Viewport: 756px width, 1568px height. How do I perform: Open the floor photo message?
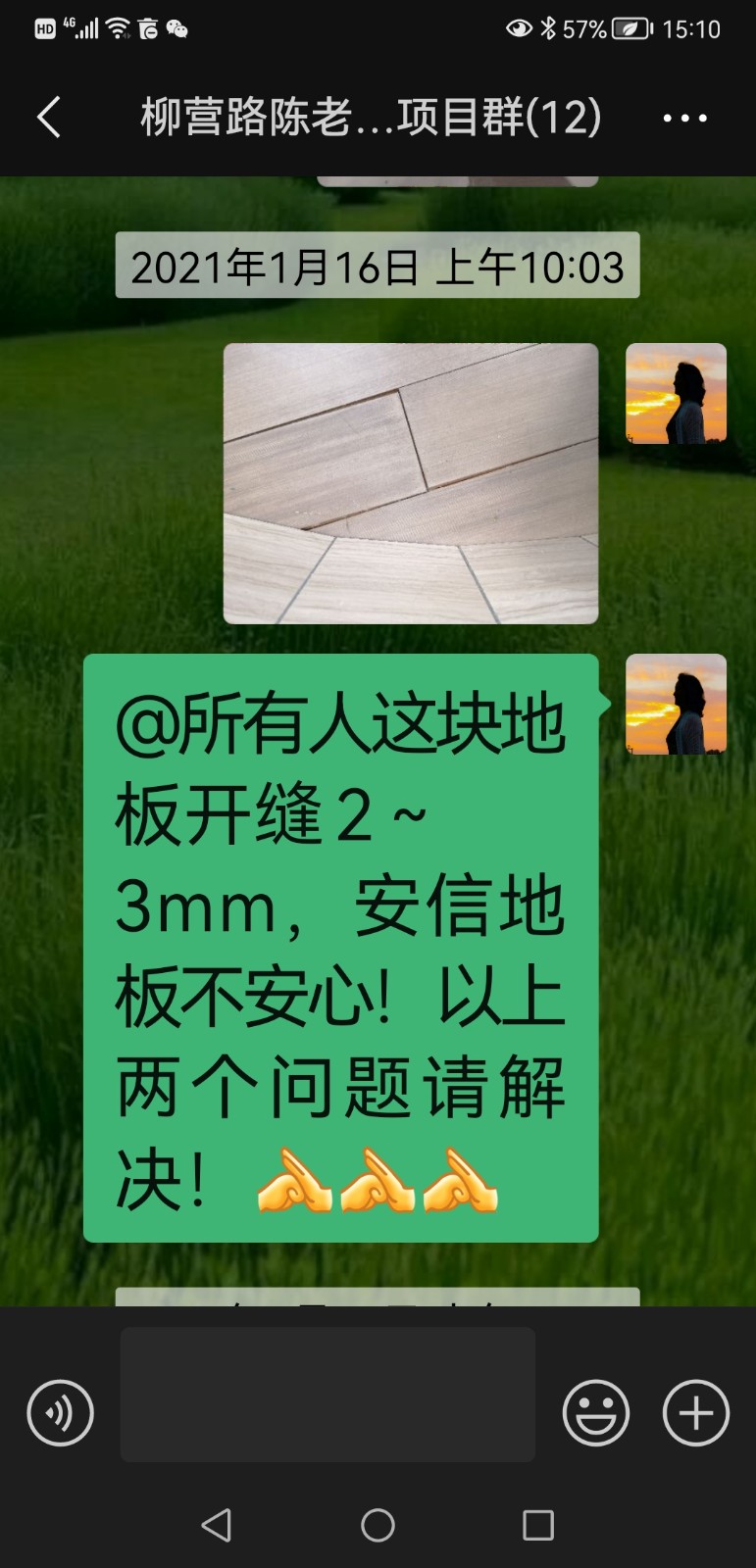pos(410,483)
